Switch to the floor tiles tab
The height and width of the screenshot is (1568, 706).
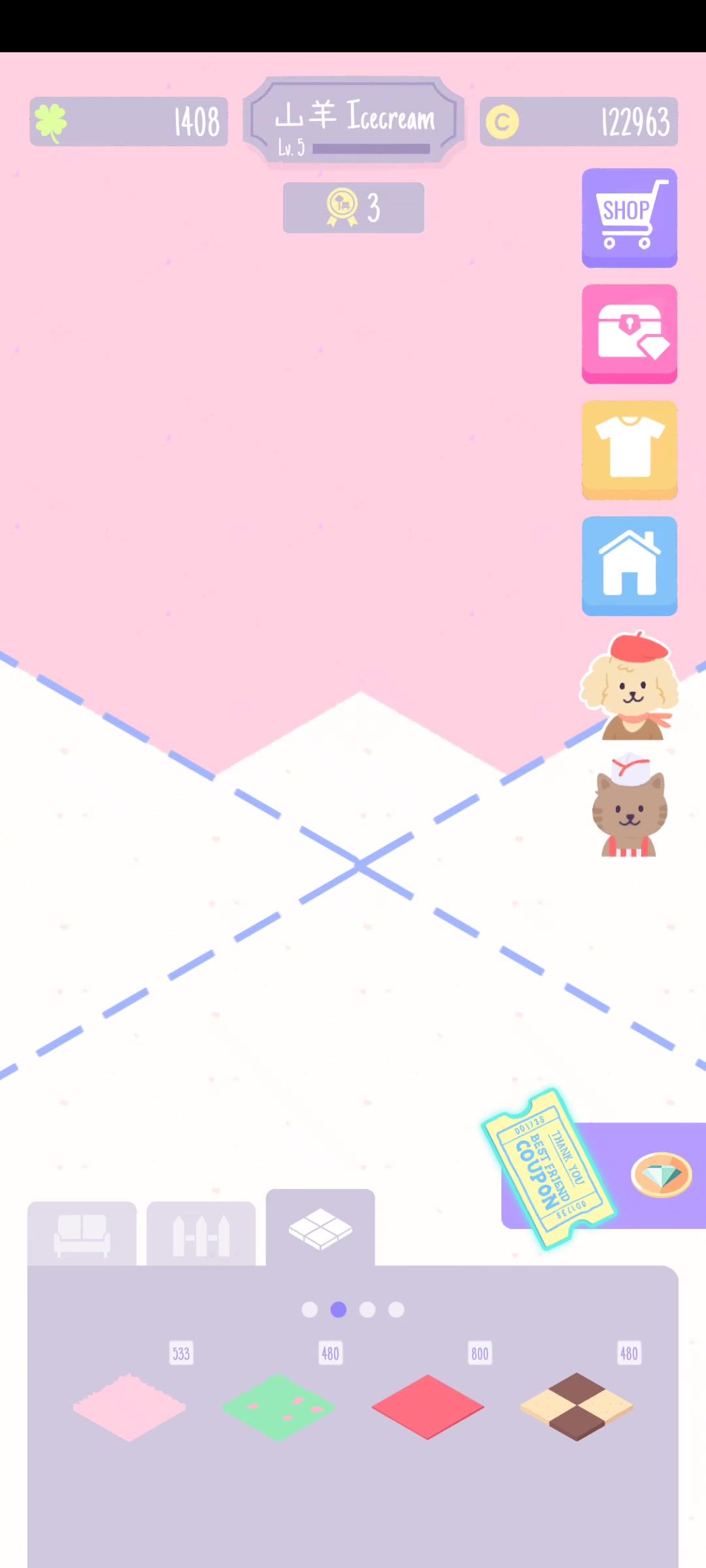tap(320, 1228)
